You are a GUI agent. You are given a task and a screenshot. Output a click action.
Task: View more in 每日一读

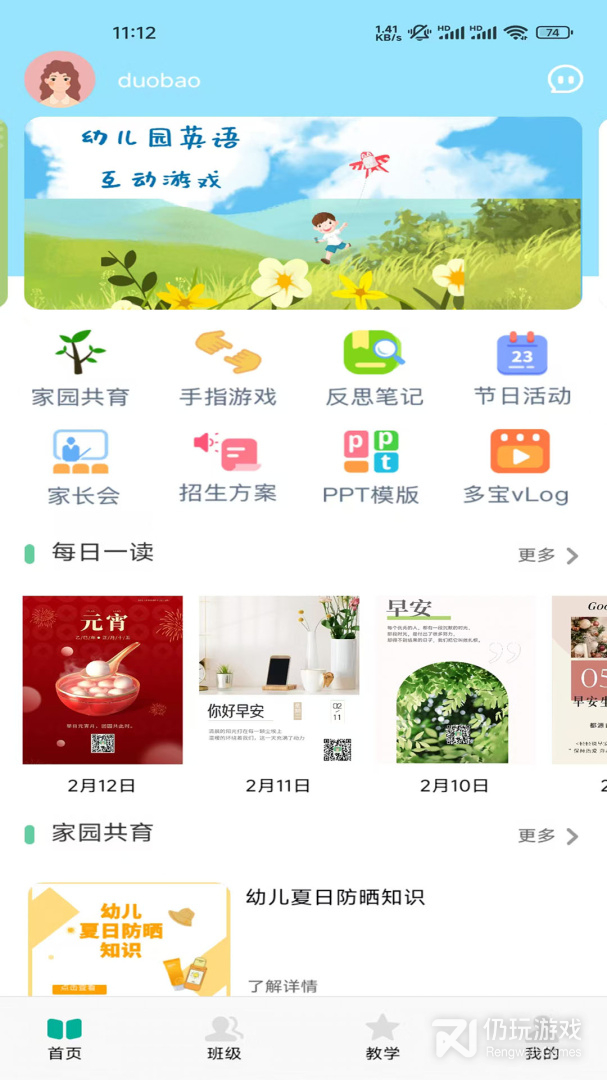548,555
